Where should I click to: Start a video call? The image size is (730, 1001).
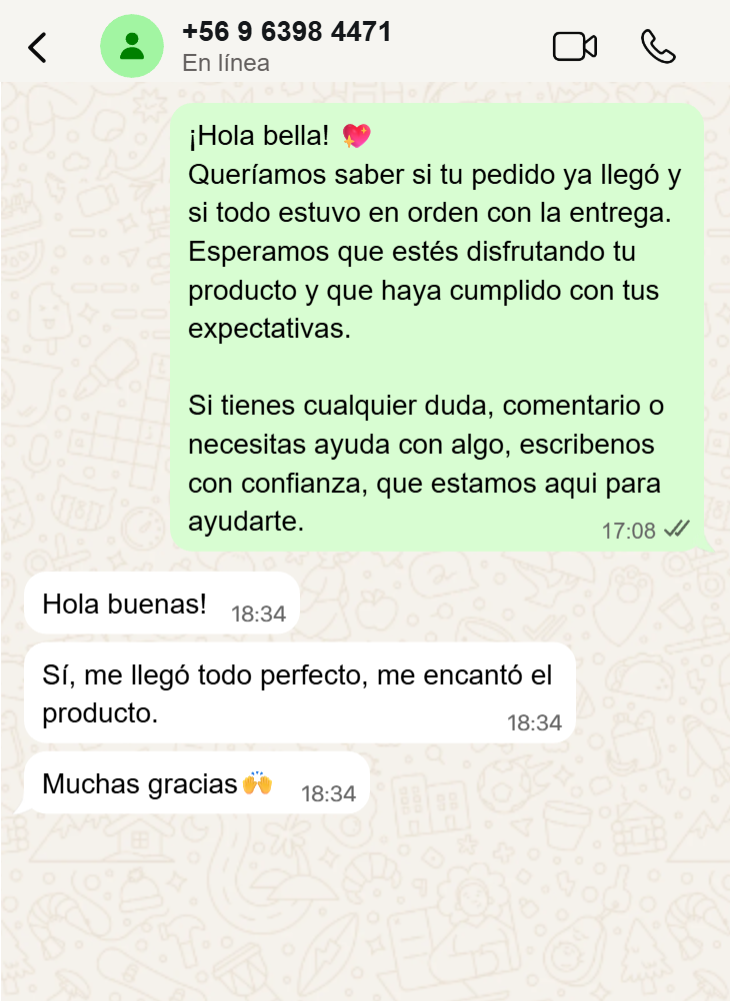(574, 47)
